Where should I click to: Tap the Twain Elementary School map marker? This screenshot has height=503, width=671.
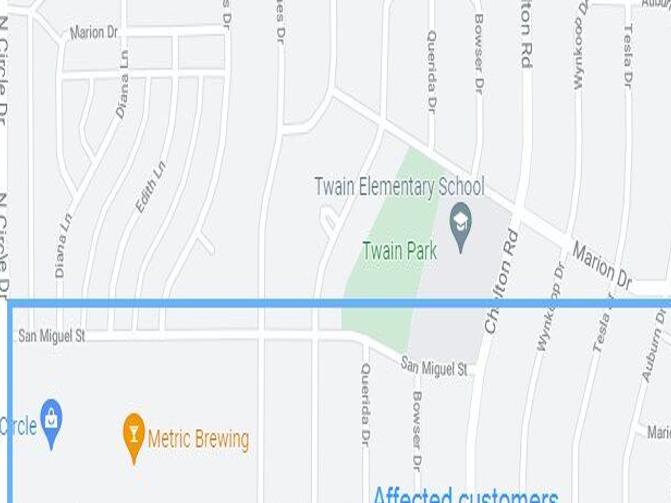[x=460, y=219]
